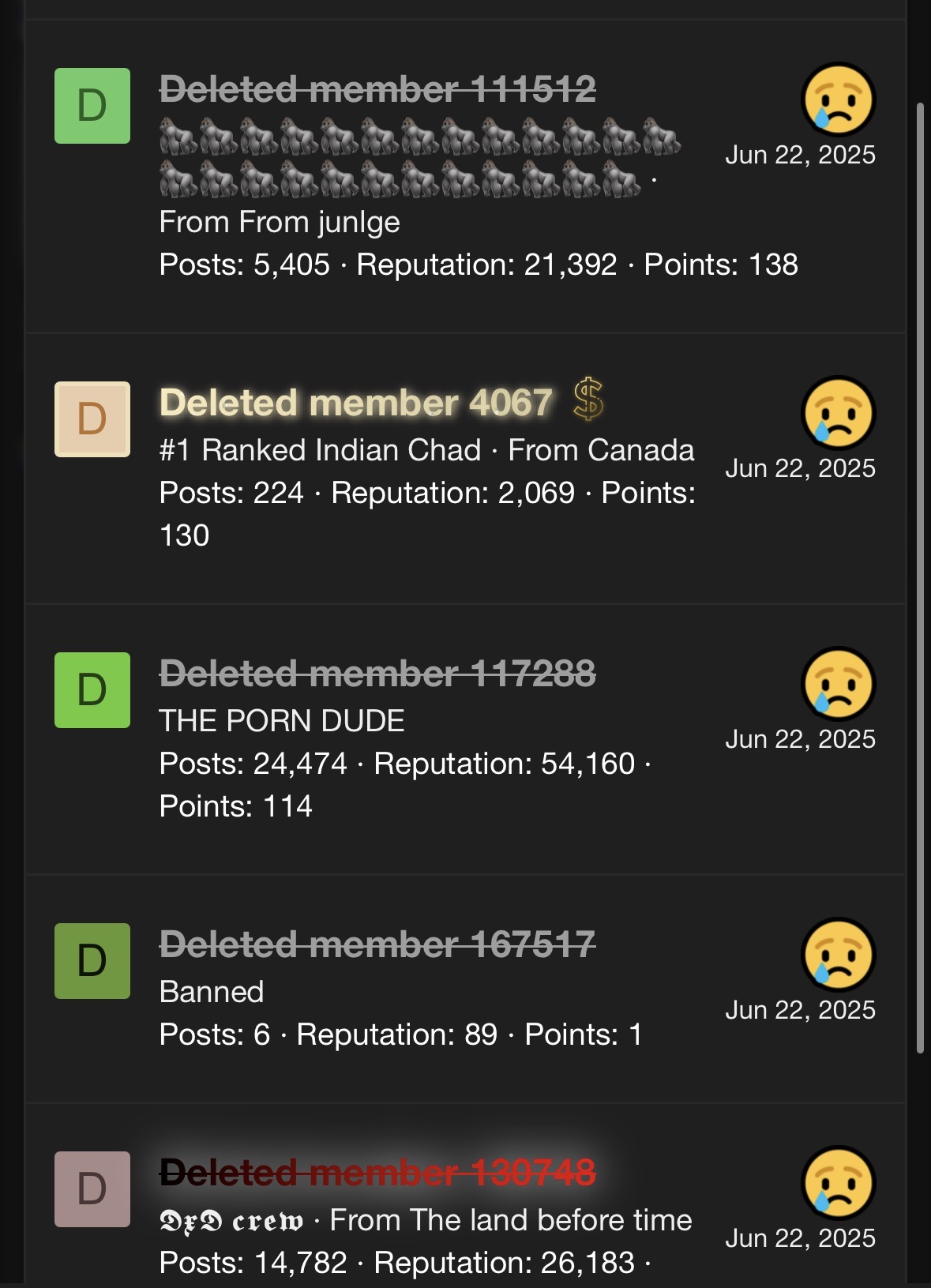Tap the avatar of Deleted member 111512
This screenshot has height=1288, width=931.
pos(92,106)
